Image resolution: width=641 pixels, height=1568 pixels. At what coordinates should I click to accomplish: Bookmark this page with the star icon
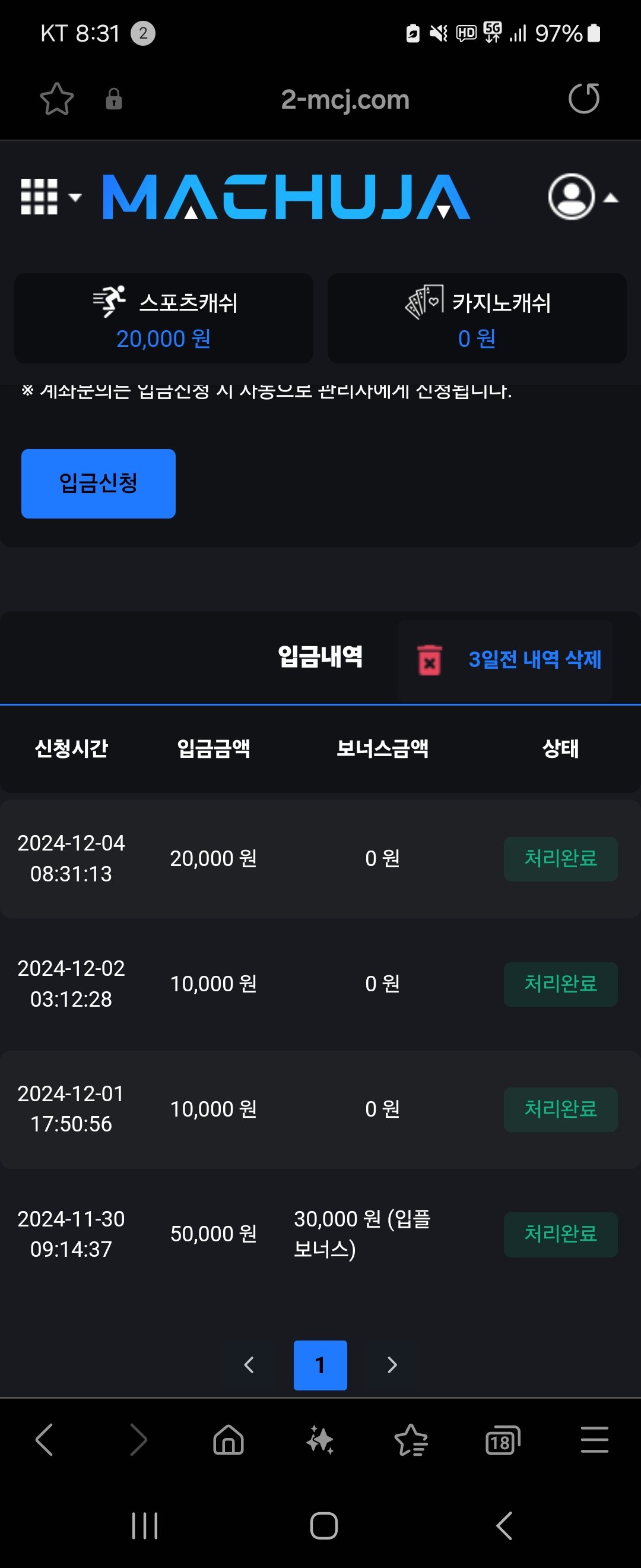click(x=56, y=99)
